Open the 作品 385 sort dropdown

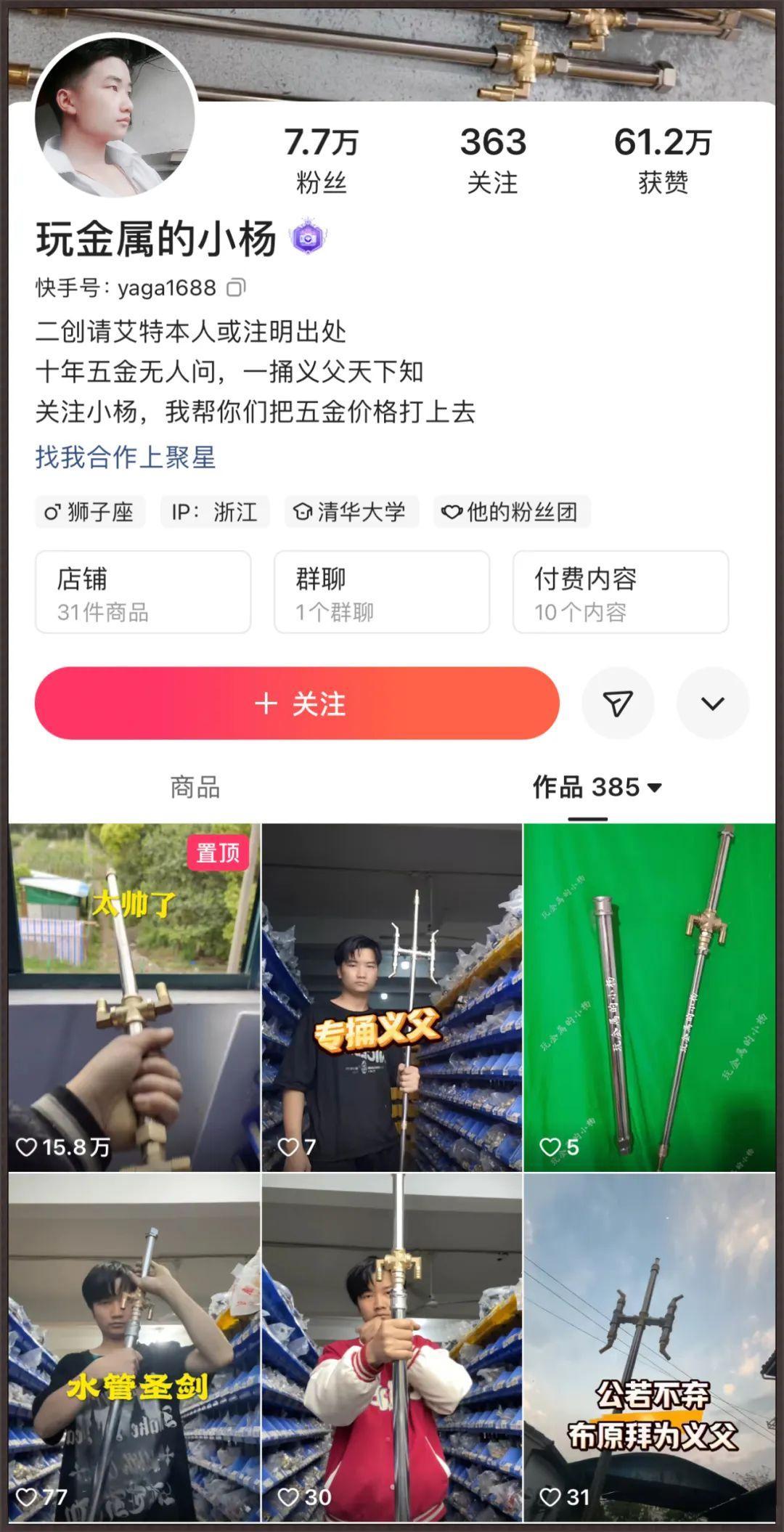[x=597, y=787]
